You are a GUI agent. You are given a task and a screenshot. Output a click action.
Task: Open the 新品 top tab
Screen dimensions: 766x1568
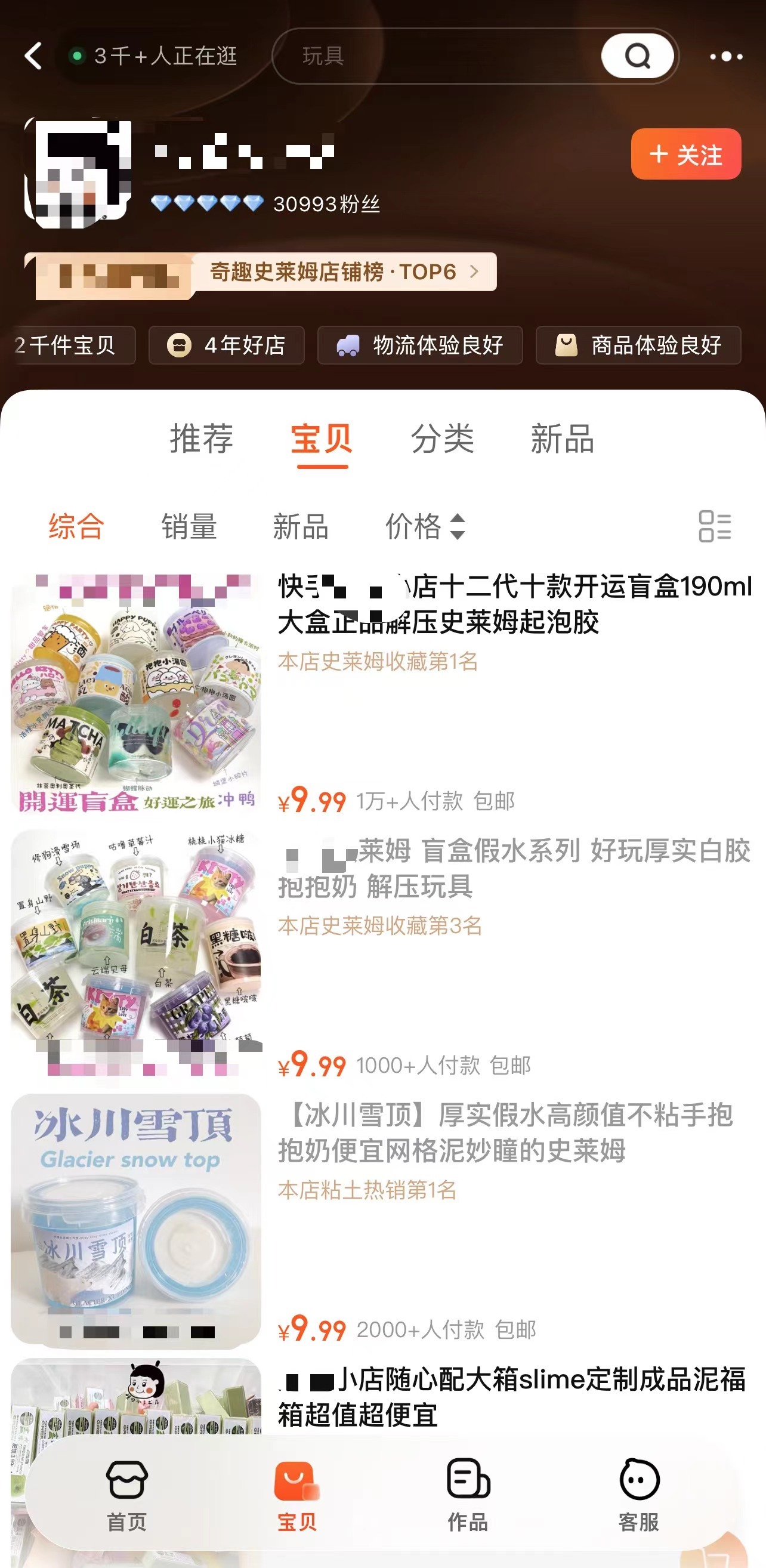(562, 439)
